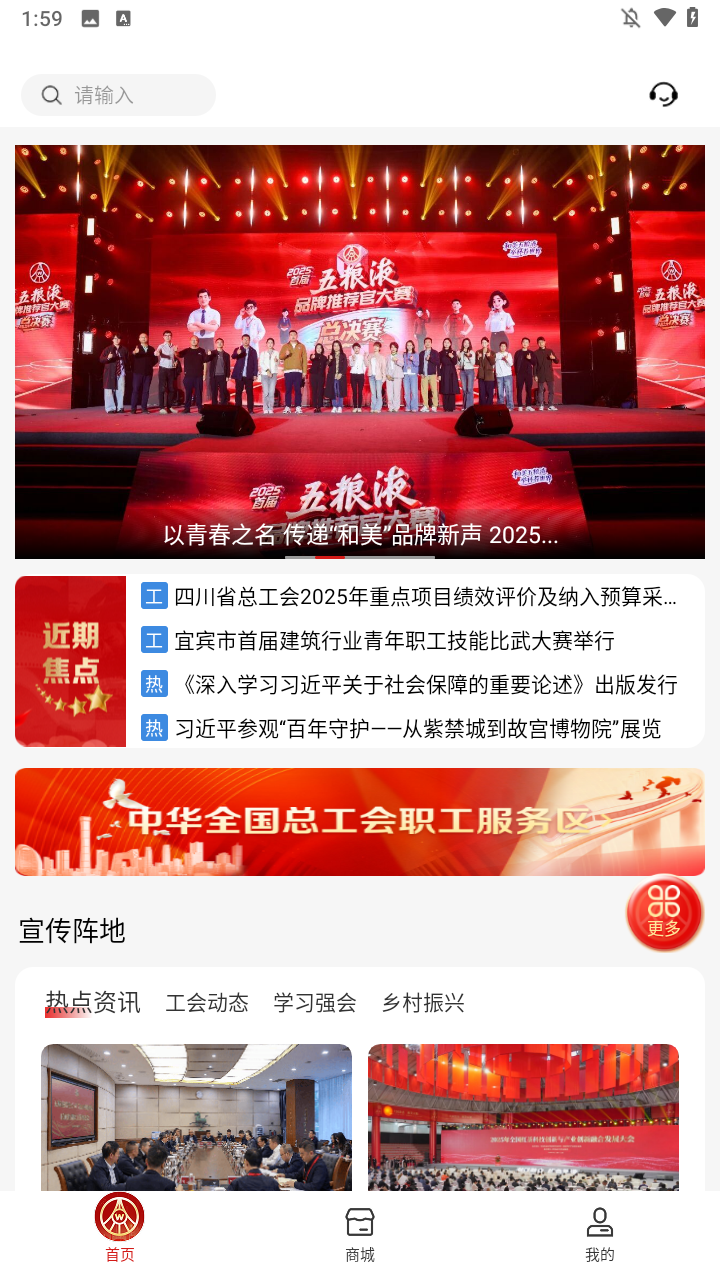Open the 我的 profile tab icon

click(599, 1221)
